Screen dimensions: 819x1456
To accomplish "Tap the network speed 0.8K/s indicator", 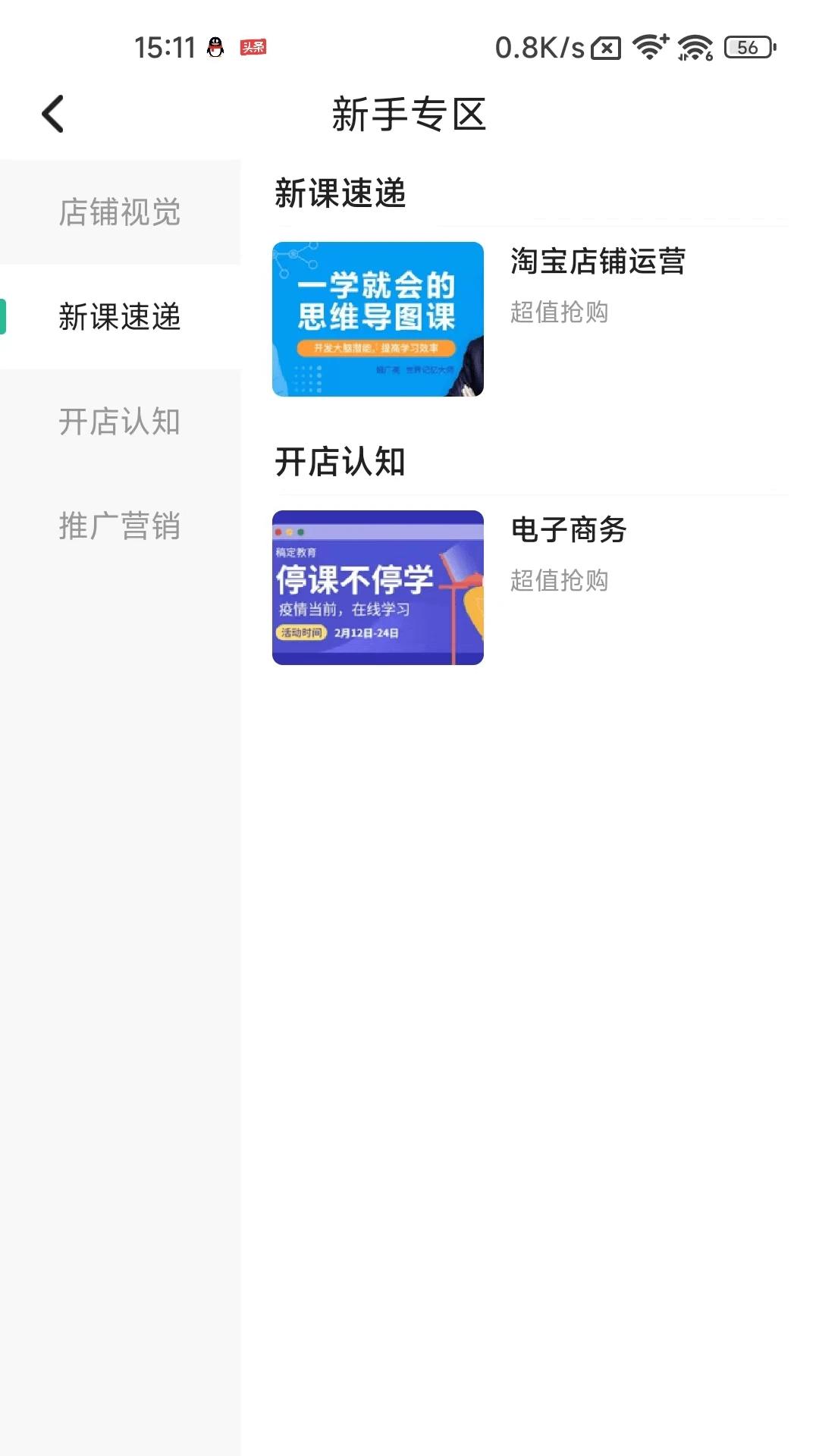I will tap(538, 47).
